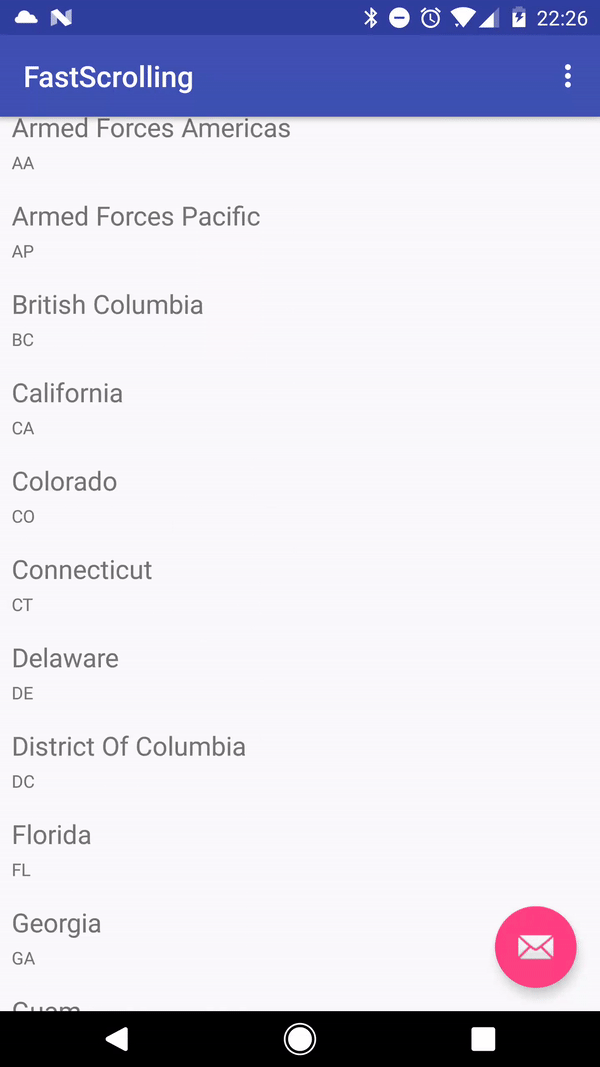The image size is (600, 1067).
Task: Open recent apps from navigation bar
Action: point(483,1039)
